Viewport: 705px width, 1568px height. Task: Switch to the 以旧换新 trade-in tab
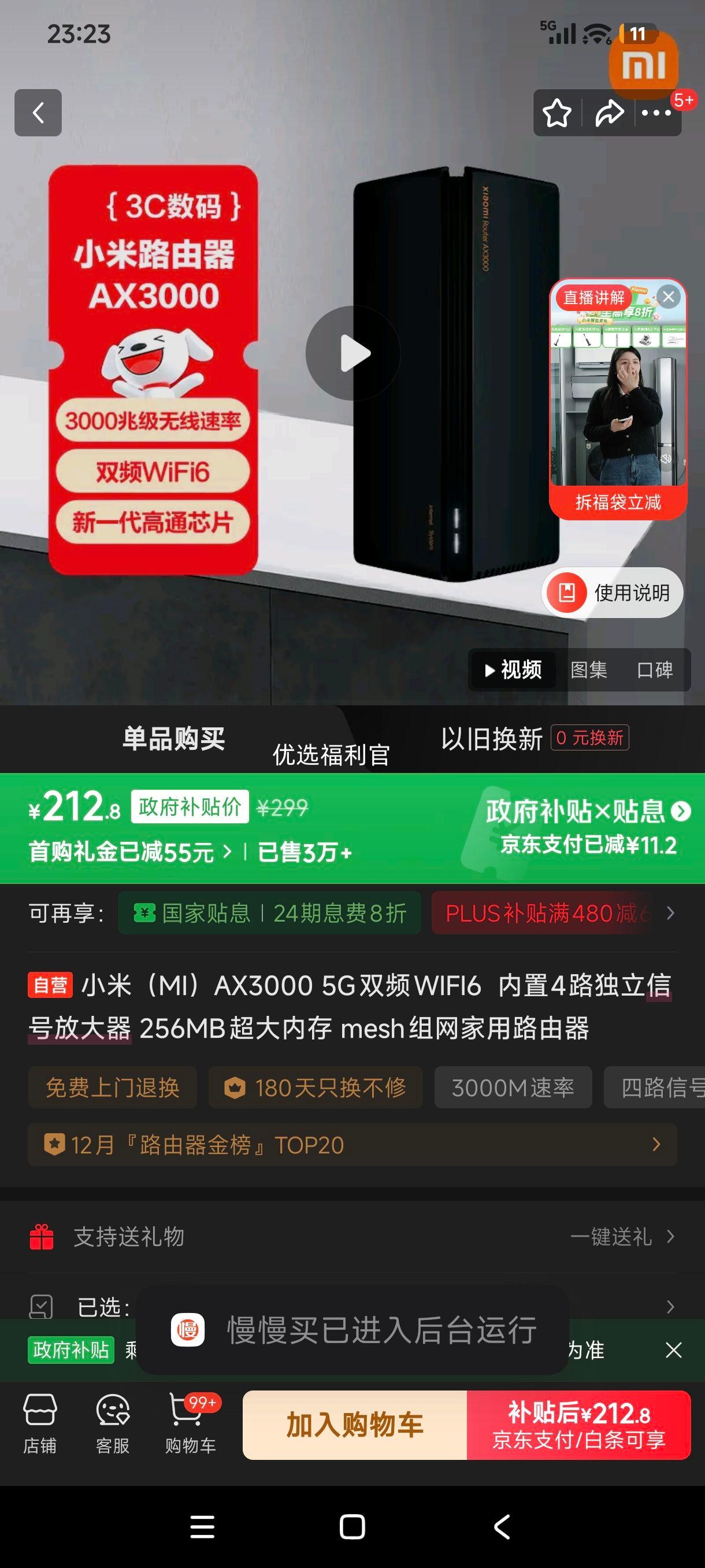[490, 739]
